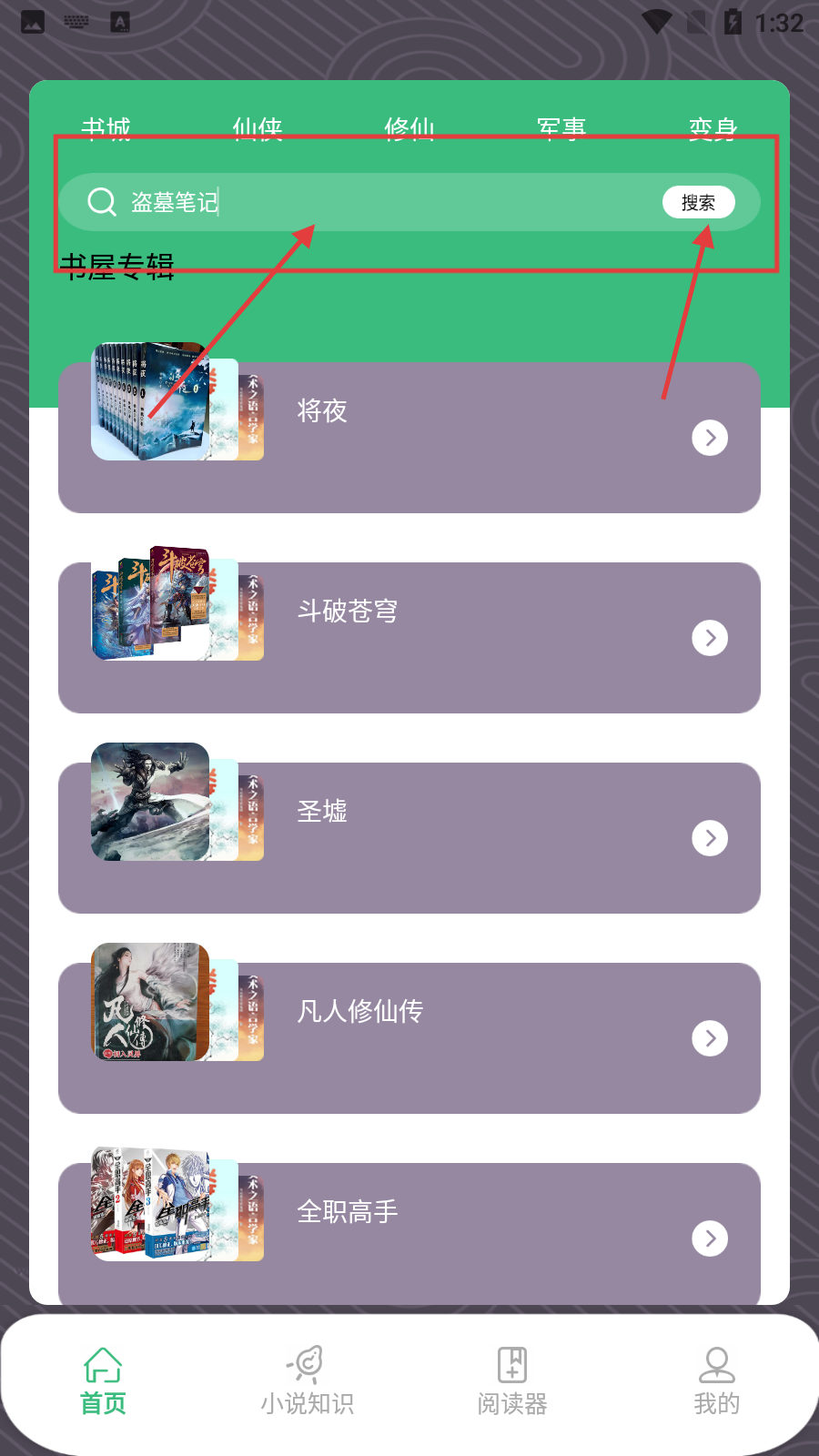The height and width of the screenshot is (1456, 819).
Task: Tap the 搜索 button
Action: (698, 202)
